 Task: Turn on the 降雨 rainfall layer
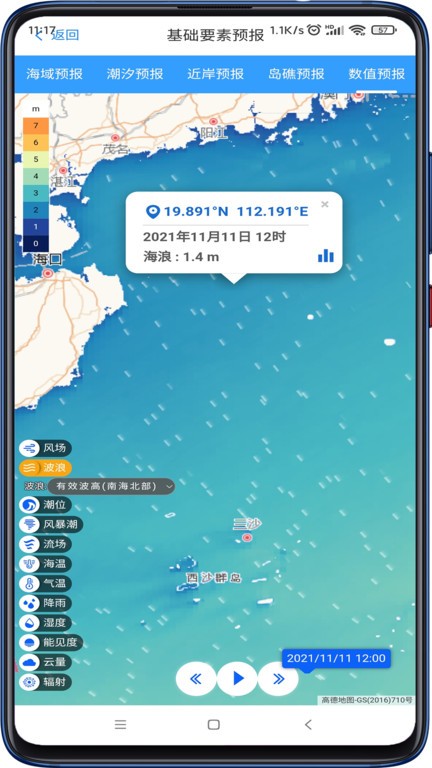(x=45, y=603)
